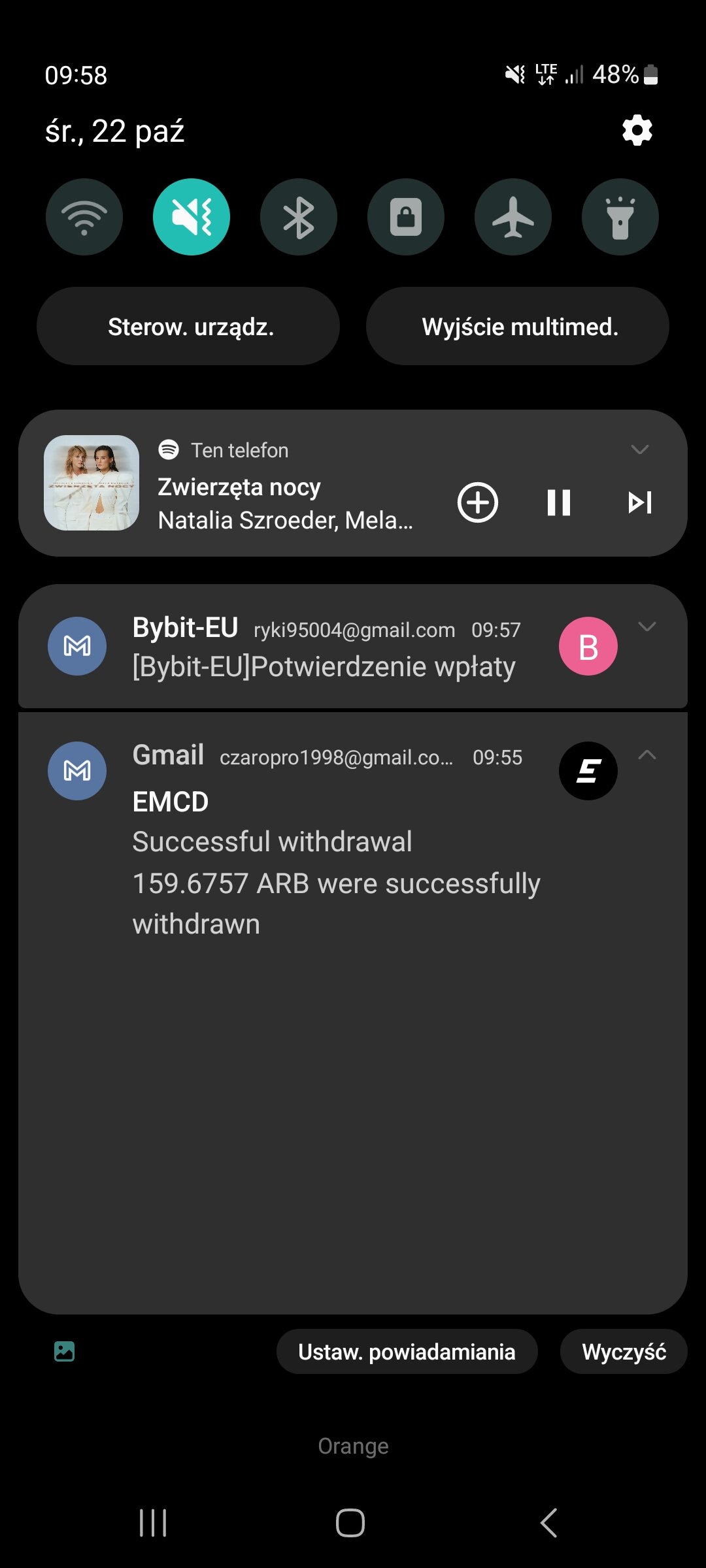Go to the home screen
Image resolution: width=706 pixels, height=1568 pixels.
click(350, 1523)
